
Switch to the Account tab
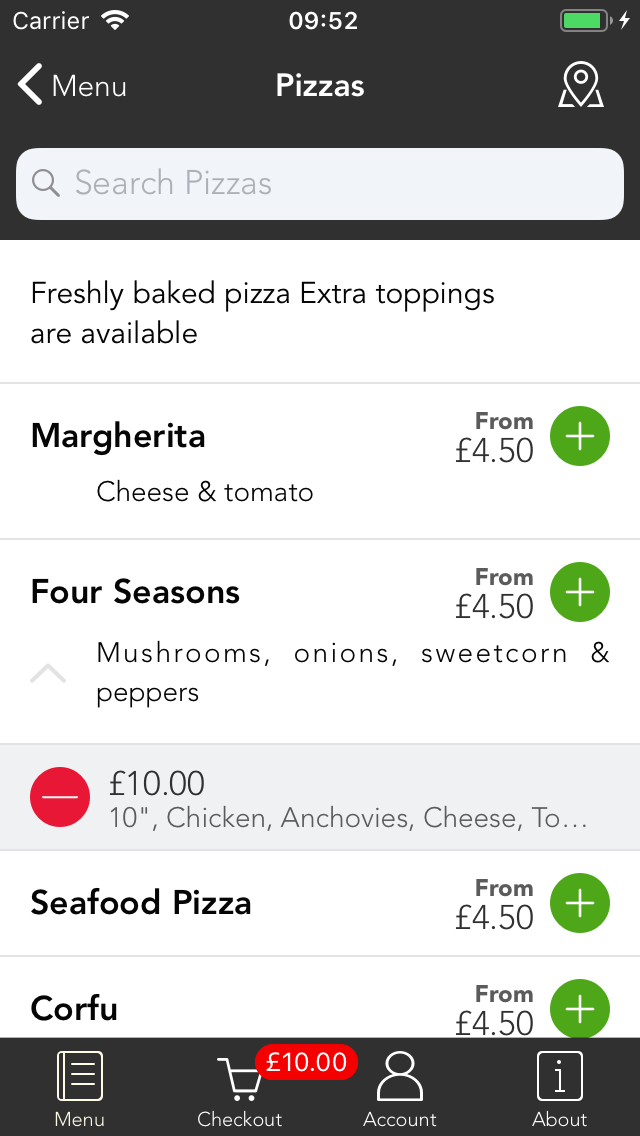[400, 1088]
